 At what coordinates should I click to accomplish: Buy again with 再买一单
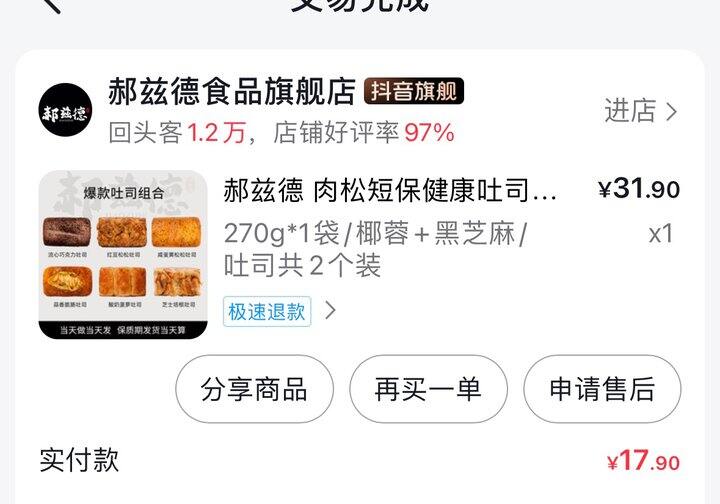click(x=428, y=389)
